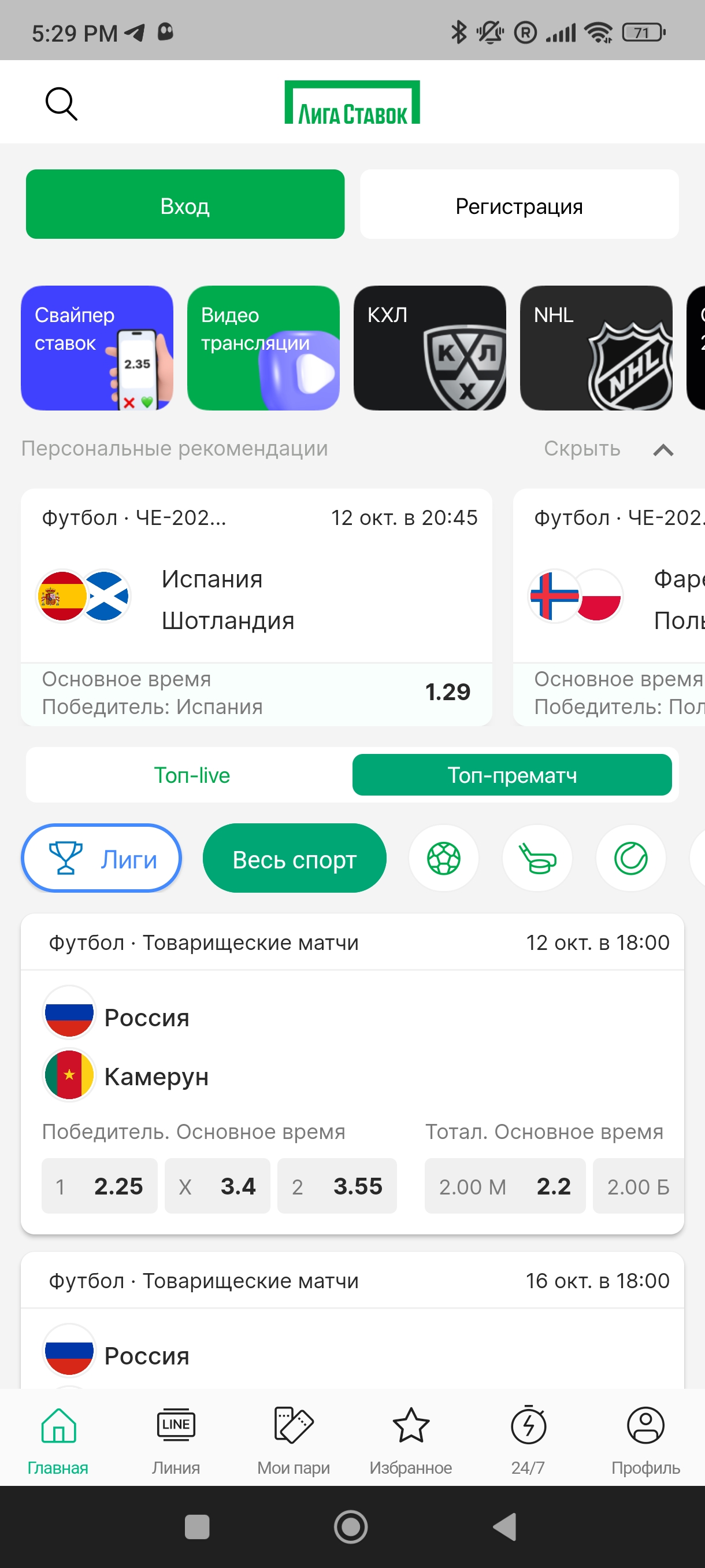Choose draw X at 3.4
The image size is (705, 1568).
point(217,1186)
